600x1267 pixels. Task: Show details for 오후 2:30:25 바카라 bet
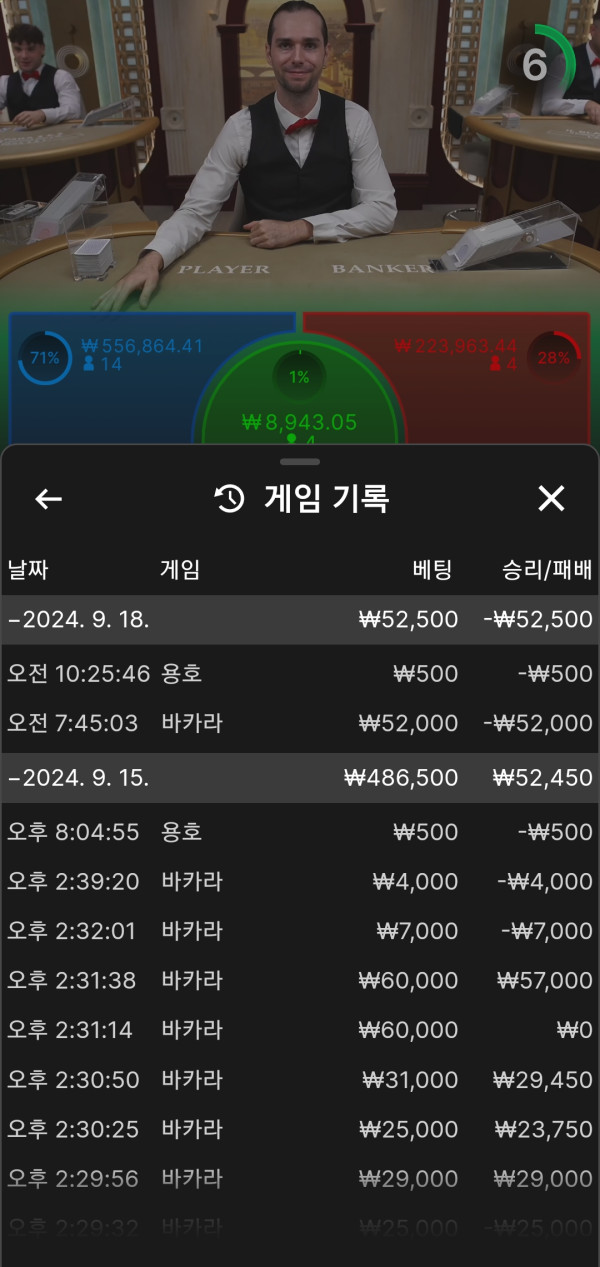(x=300, y=1129)
